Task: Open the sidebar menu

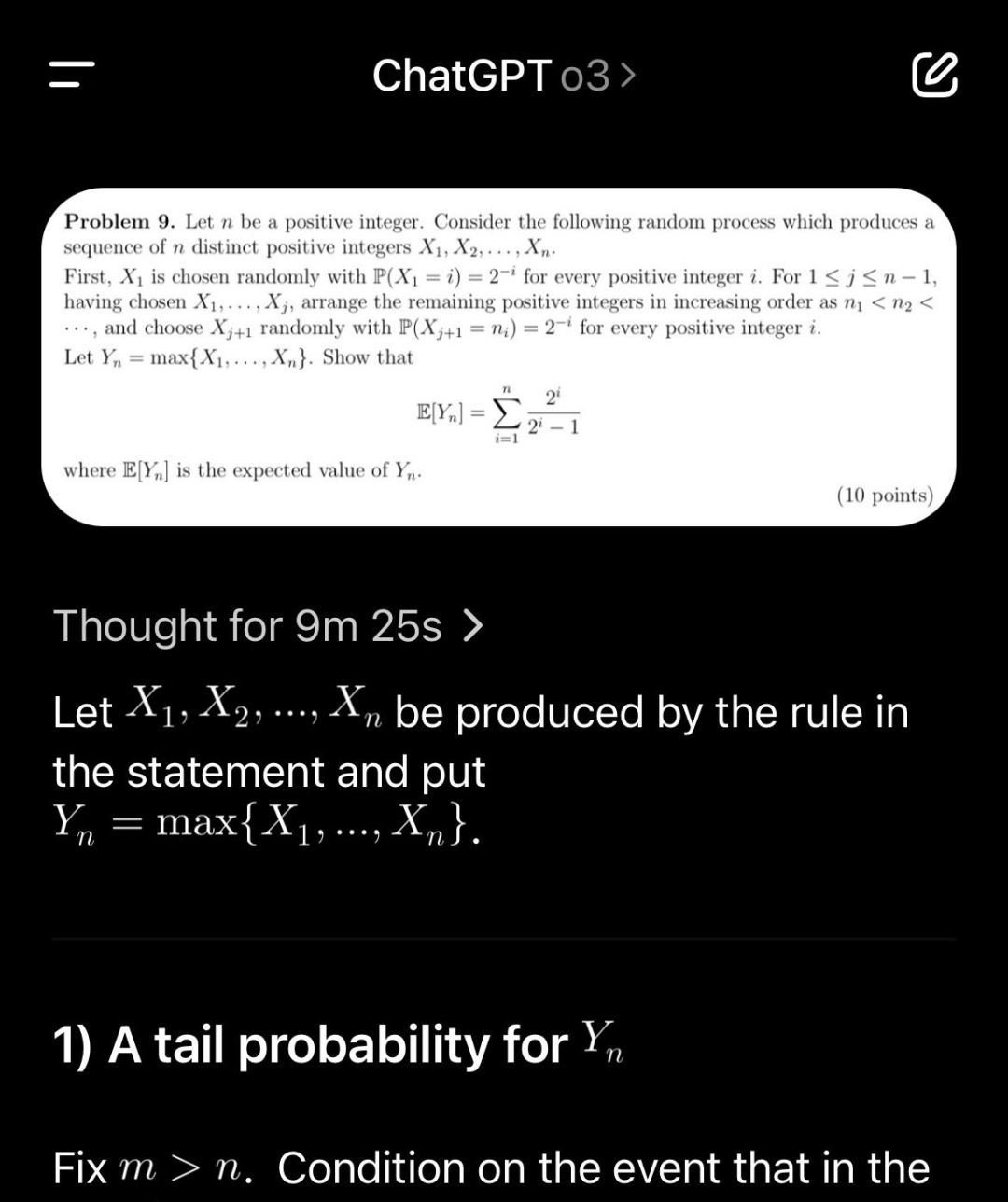Action: click(x=73, y=77)
